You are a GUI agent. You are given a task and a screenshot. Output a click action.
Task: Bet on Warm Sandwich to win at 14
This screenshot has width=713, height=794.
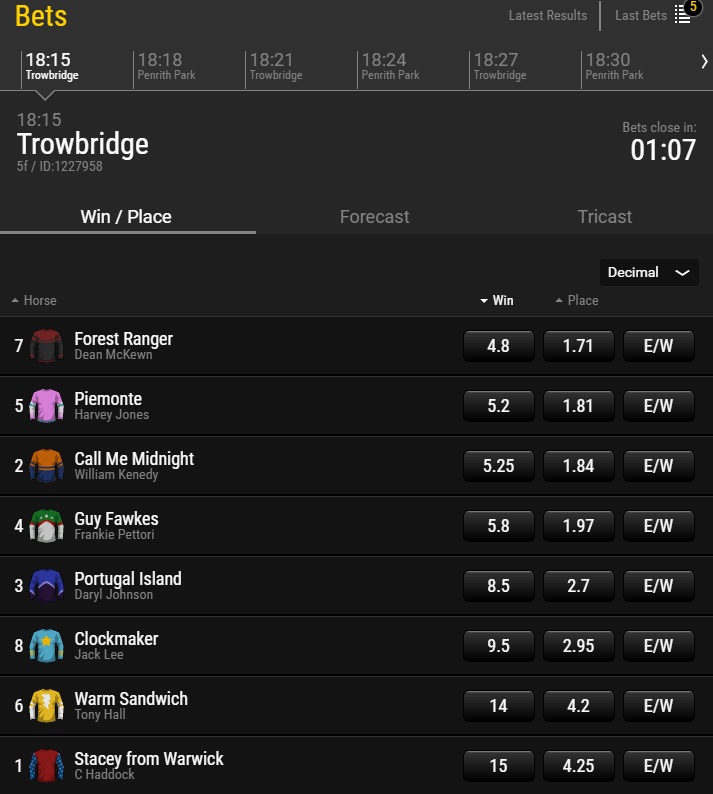(498, 706)
